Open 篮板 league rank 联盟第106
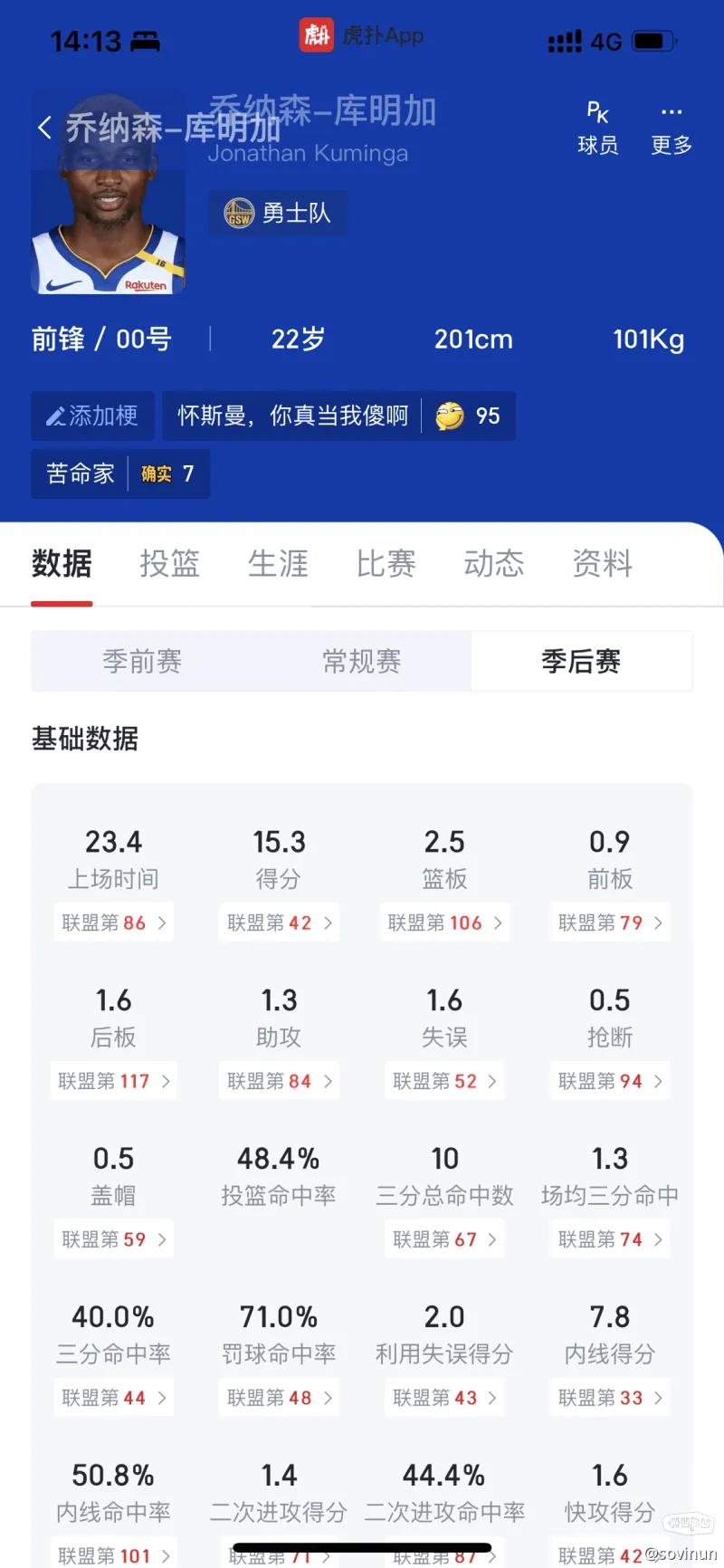This screenshot has height=1568, width=724. (x=444, y=923)
